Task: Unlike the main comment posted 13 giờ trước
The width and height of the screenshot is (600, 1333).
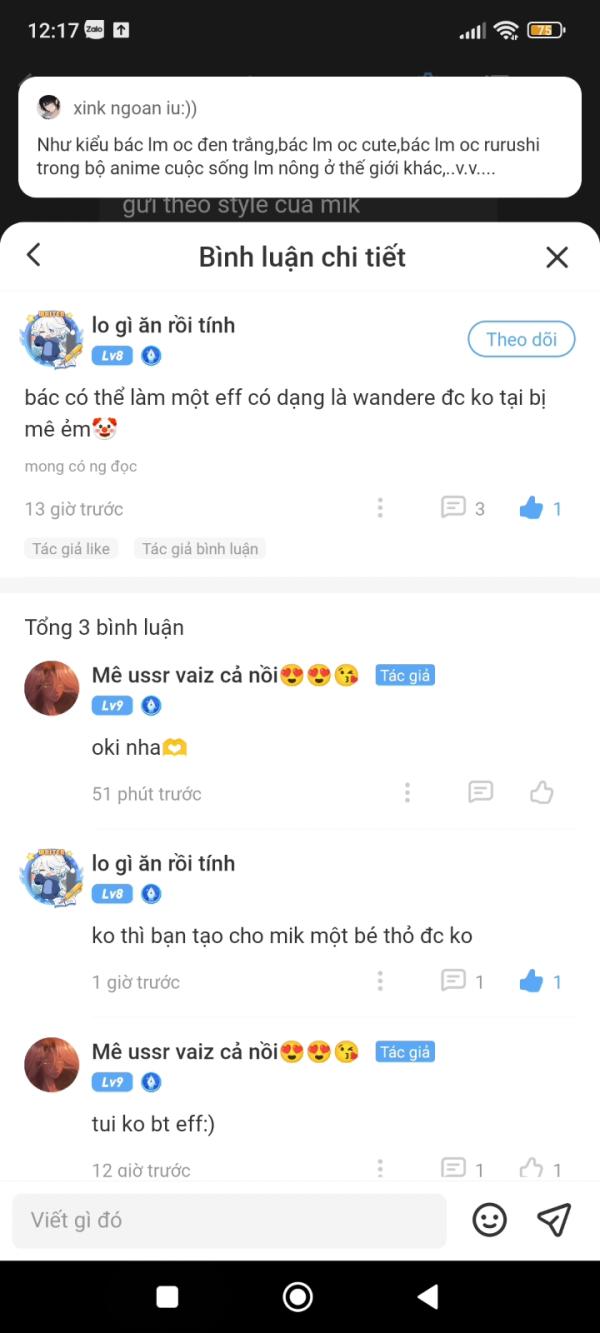Action: click(x=540, y=508)
